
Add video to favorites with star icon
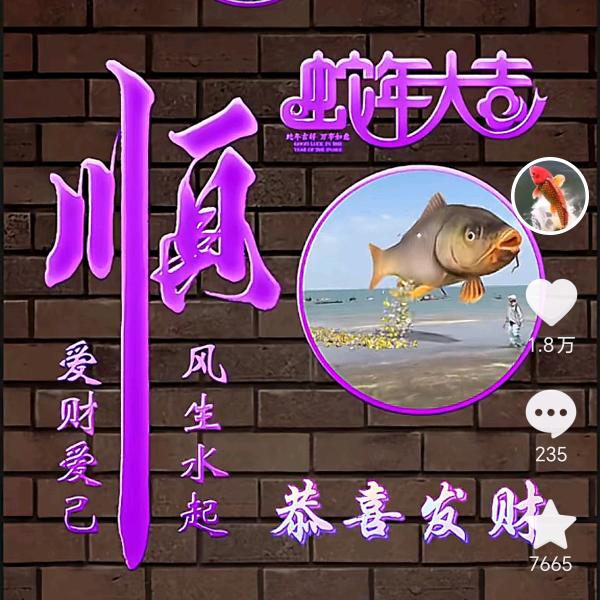tap(551, 523)
